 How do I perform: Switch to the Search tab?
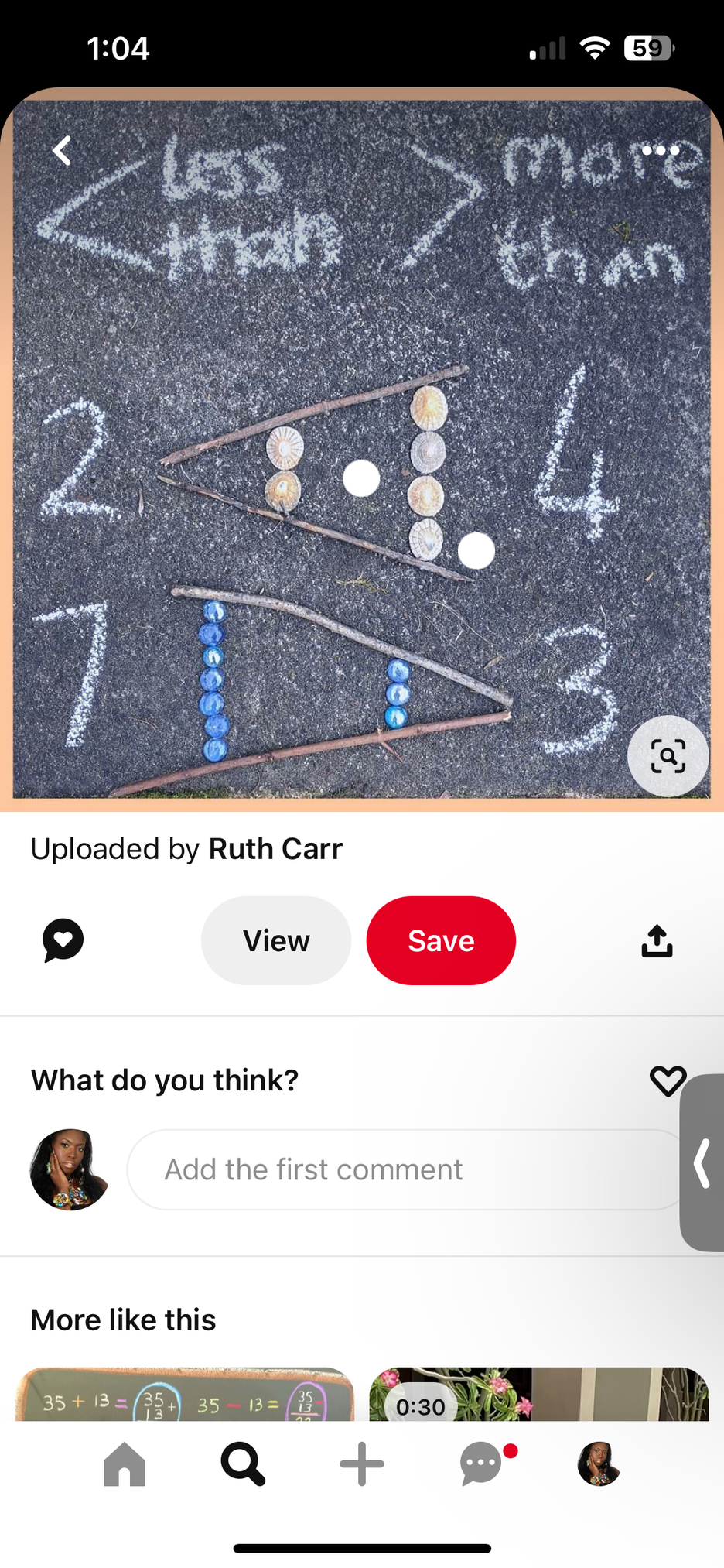click(243, 1464)
